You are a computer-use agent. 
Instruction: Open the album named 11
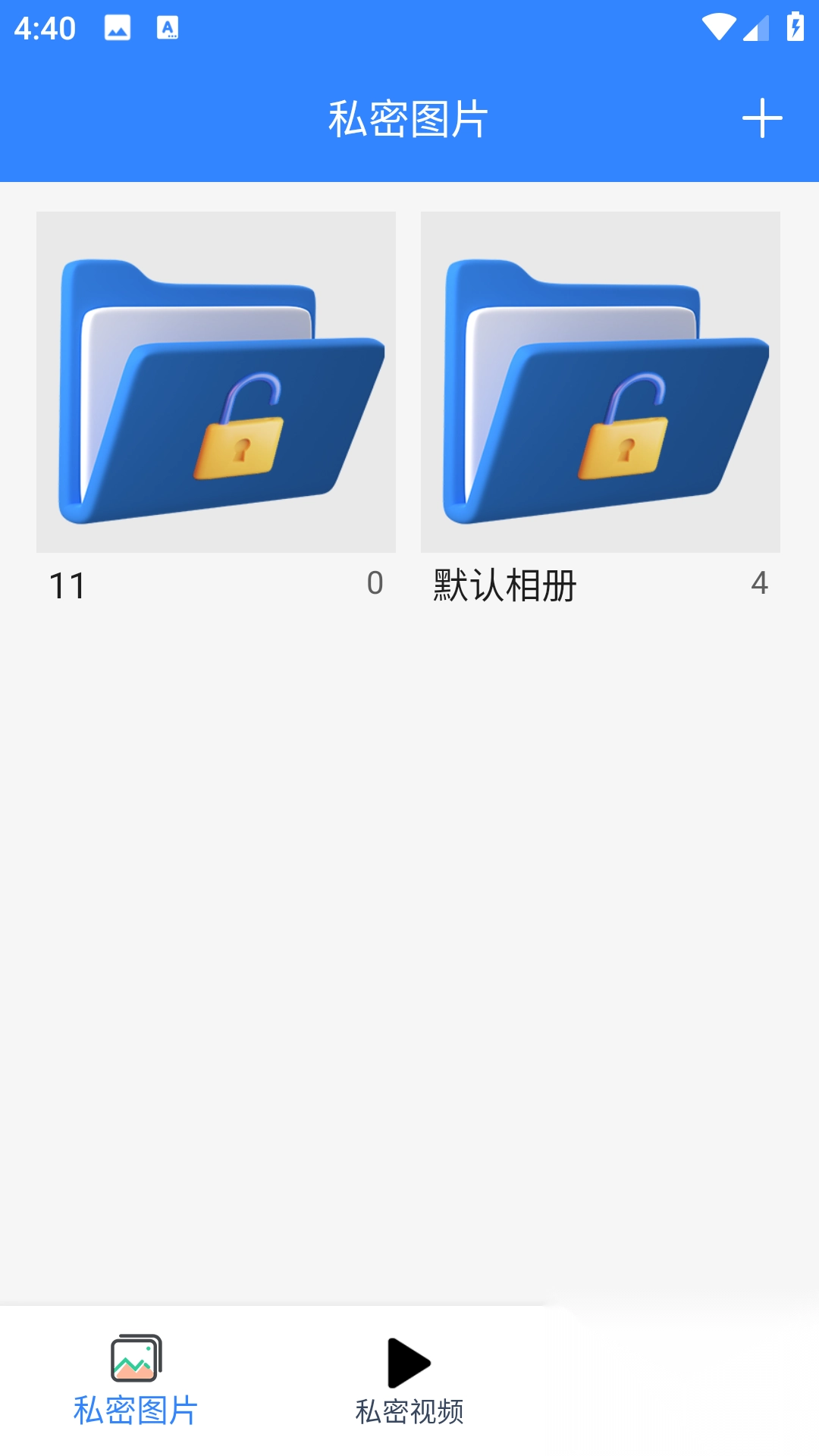[x=216, y=383]
